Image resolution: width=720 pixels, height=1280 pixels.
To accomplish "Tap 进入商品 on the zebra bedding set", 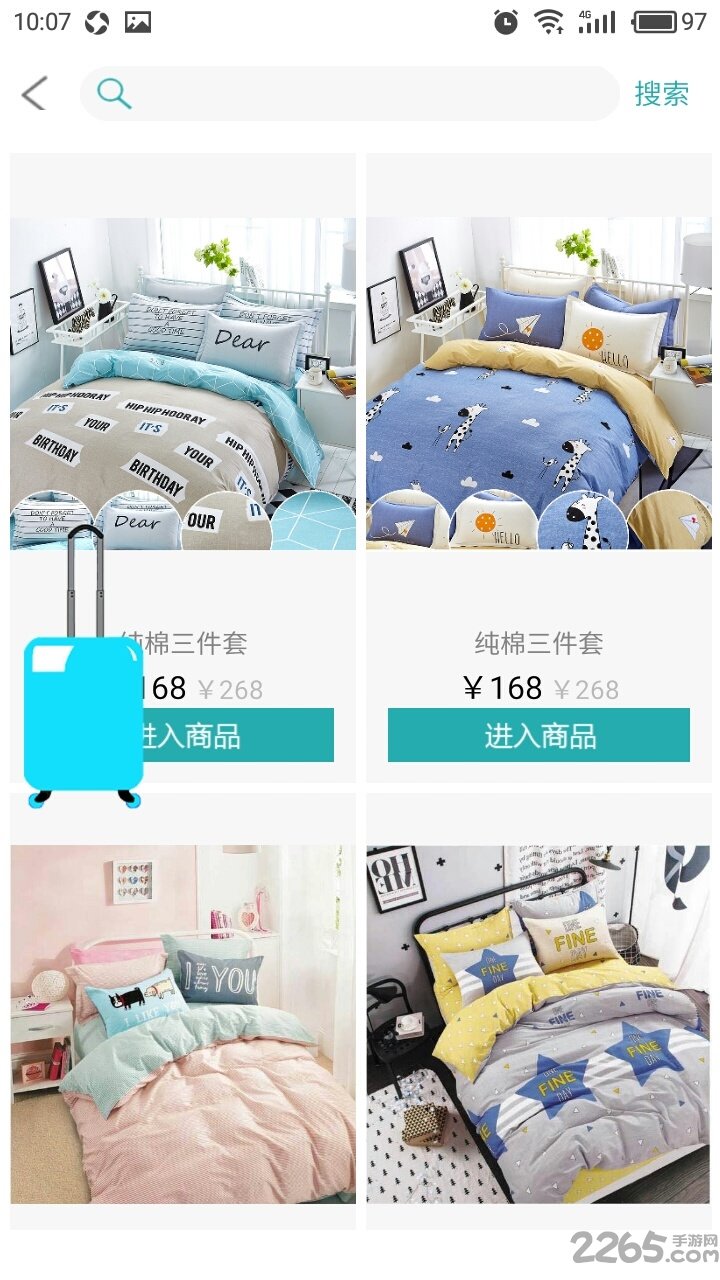I will pyautogui.click(x=540, y=737).
